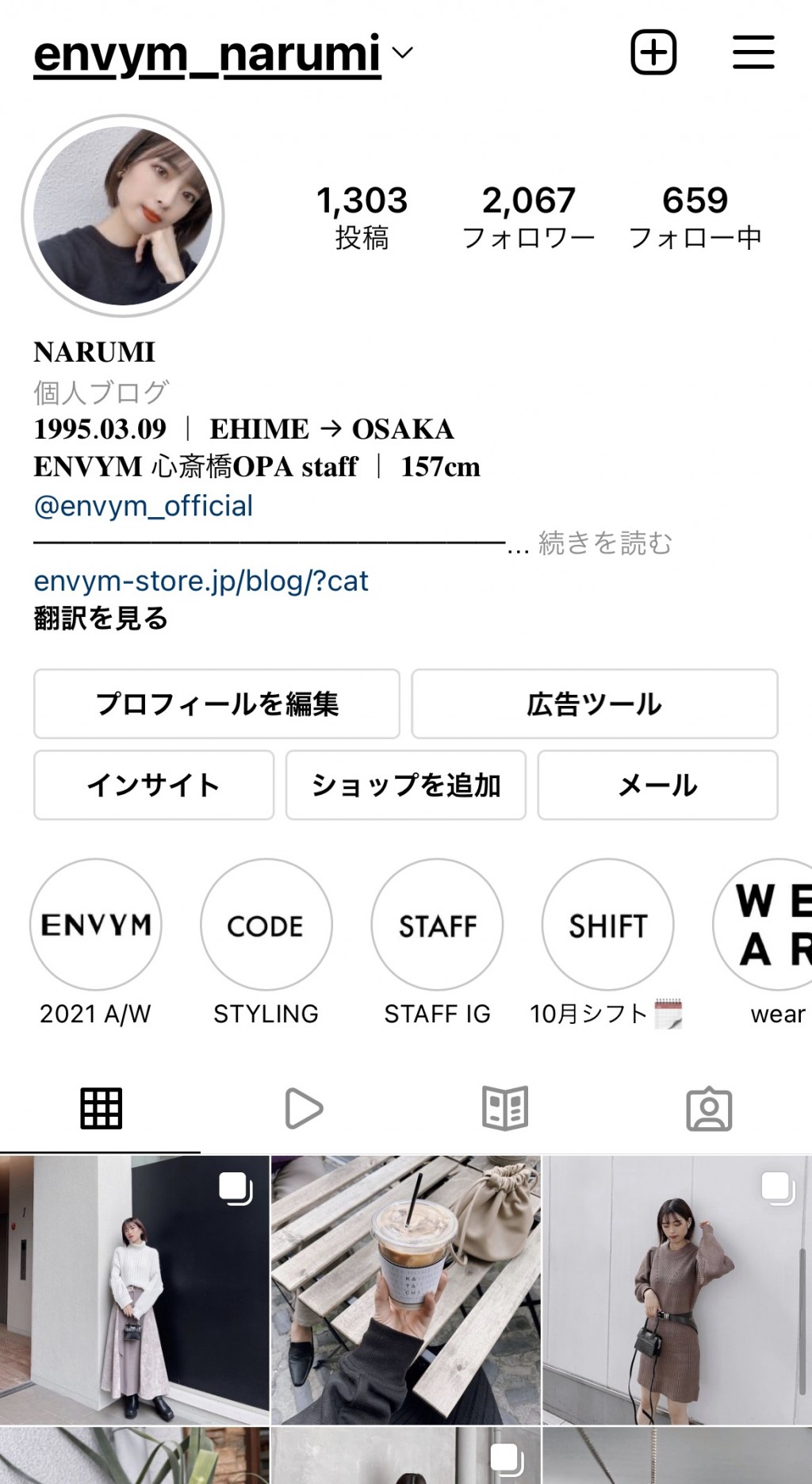
Task: Open インサイト insights
Action: coord(154,785)
